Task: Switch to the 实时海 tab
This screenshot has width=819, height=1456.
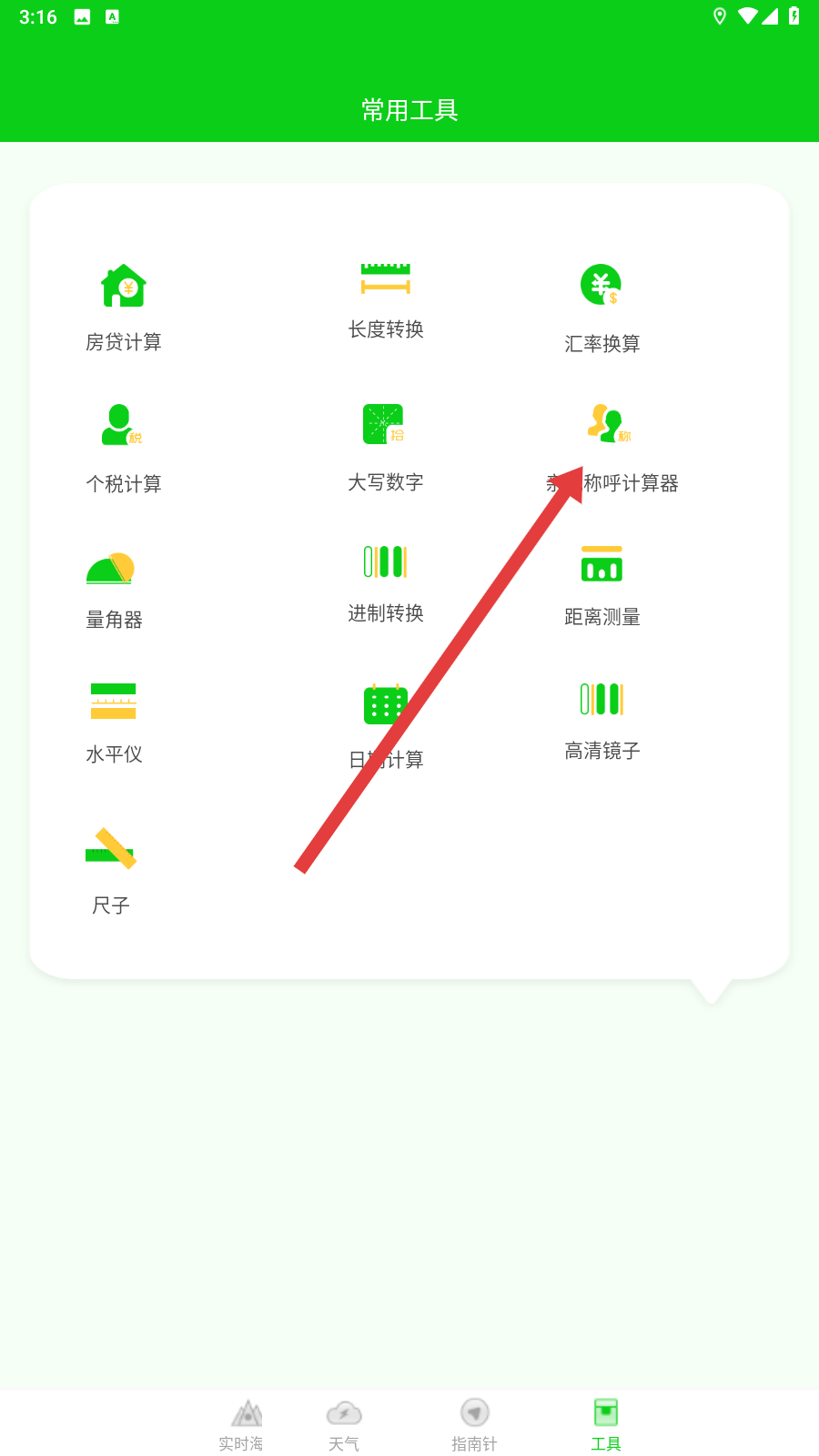Action: (x=242, y=1425)
